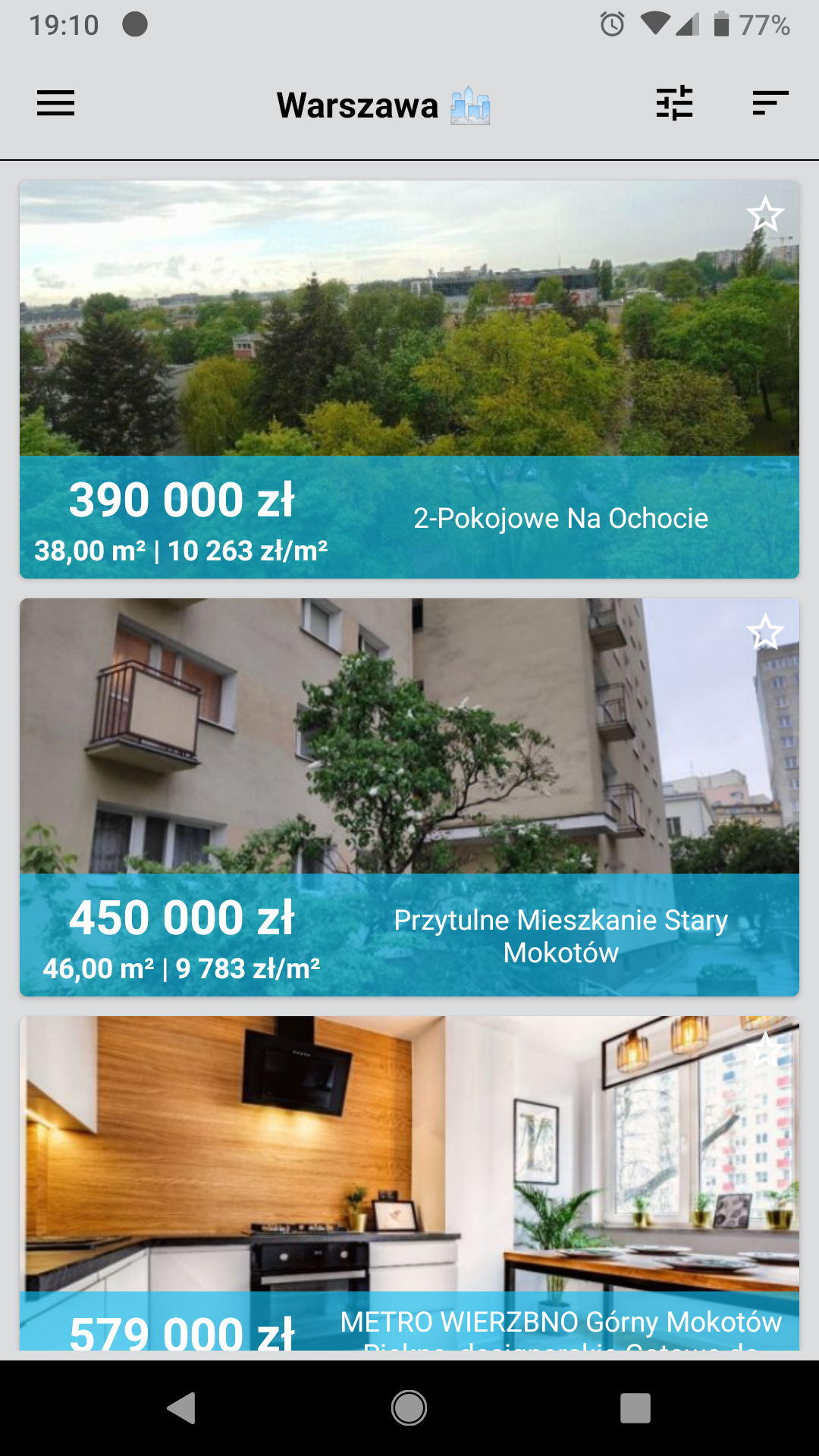
Task: Tap the system home button
Action: pyautogui.click(x=409, y=1408)
